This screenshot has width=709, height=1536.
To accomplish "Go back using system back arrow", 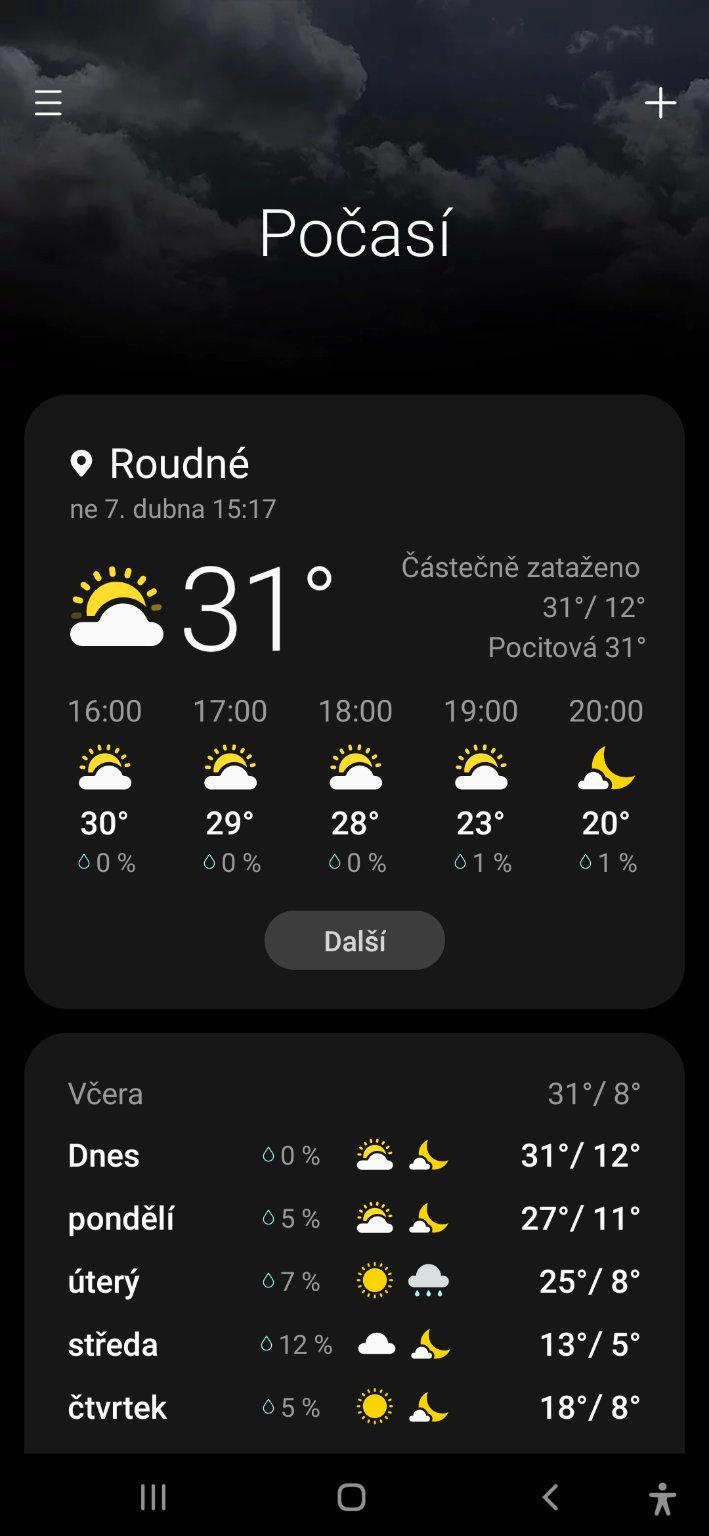I will [x=550, y=1497].
